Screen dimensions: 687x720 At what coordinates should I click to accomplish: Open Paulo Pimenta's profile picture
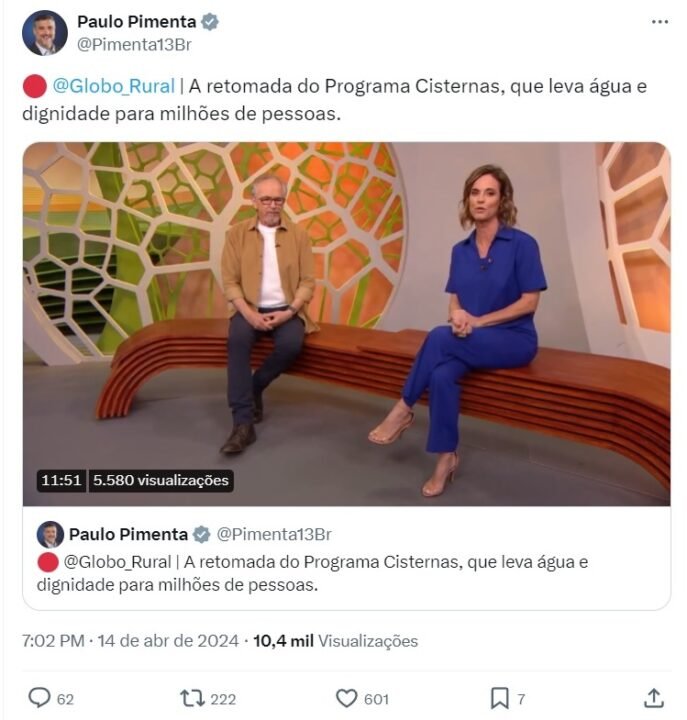point(45,33)
